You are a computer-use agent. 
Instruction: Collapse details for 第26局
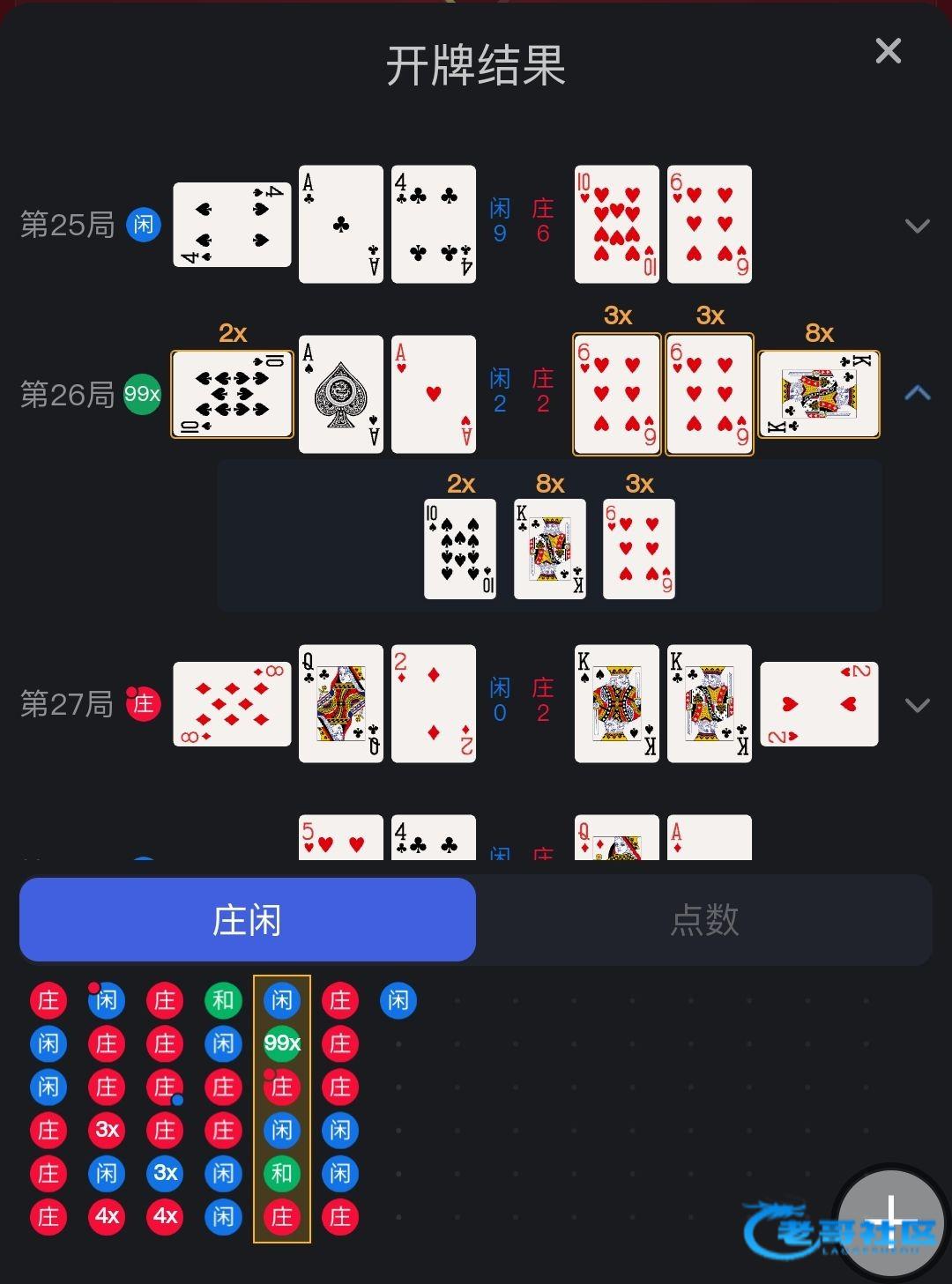(918, 393)
